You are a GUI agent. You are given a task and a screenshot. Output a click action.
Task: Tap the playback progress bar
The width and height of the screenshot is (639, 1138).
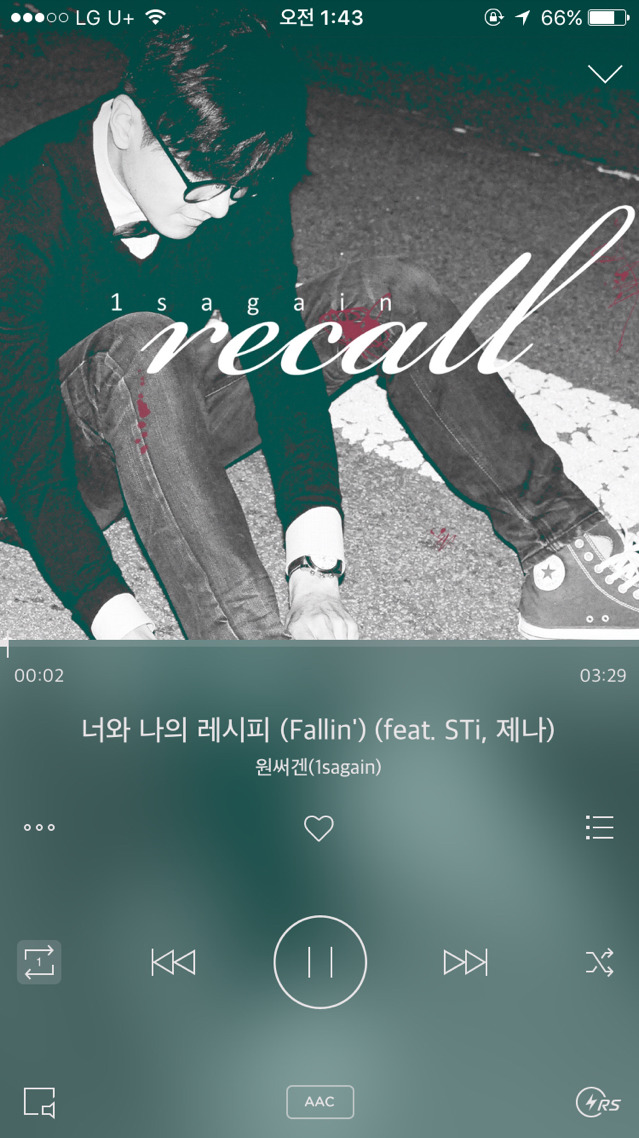click(x=320, y=643)
